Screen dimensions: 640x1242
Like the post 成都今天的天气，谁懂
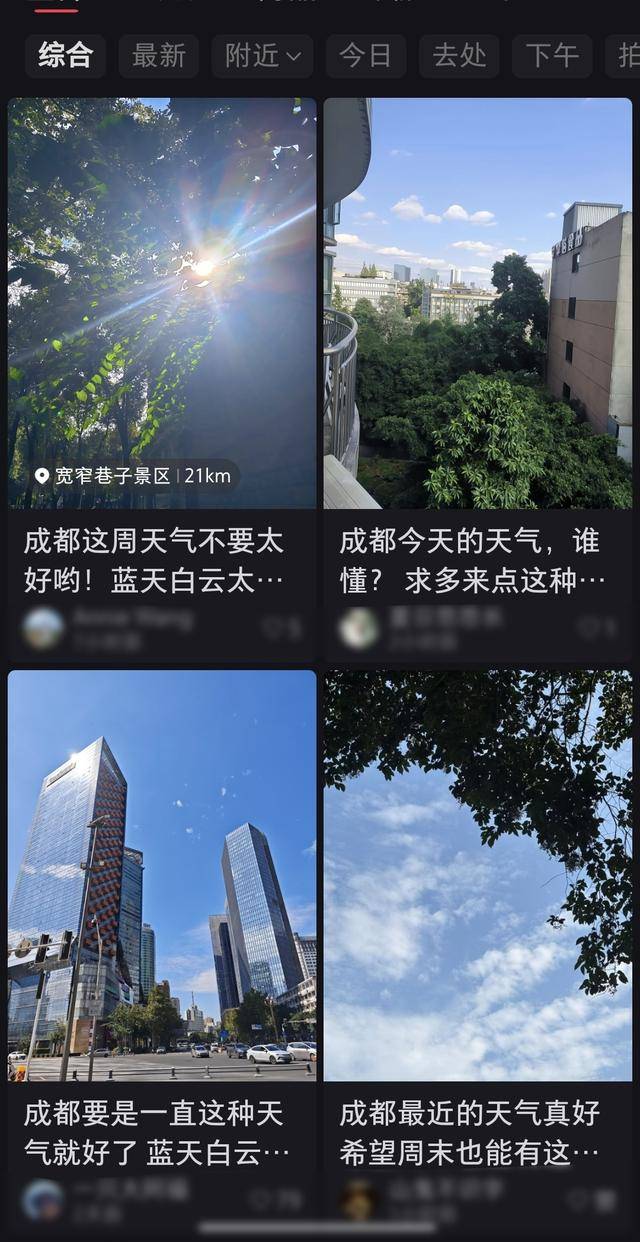point(595,628)
